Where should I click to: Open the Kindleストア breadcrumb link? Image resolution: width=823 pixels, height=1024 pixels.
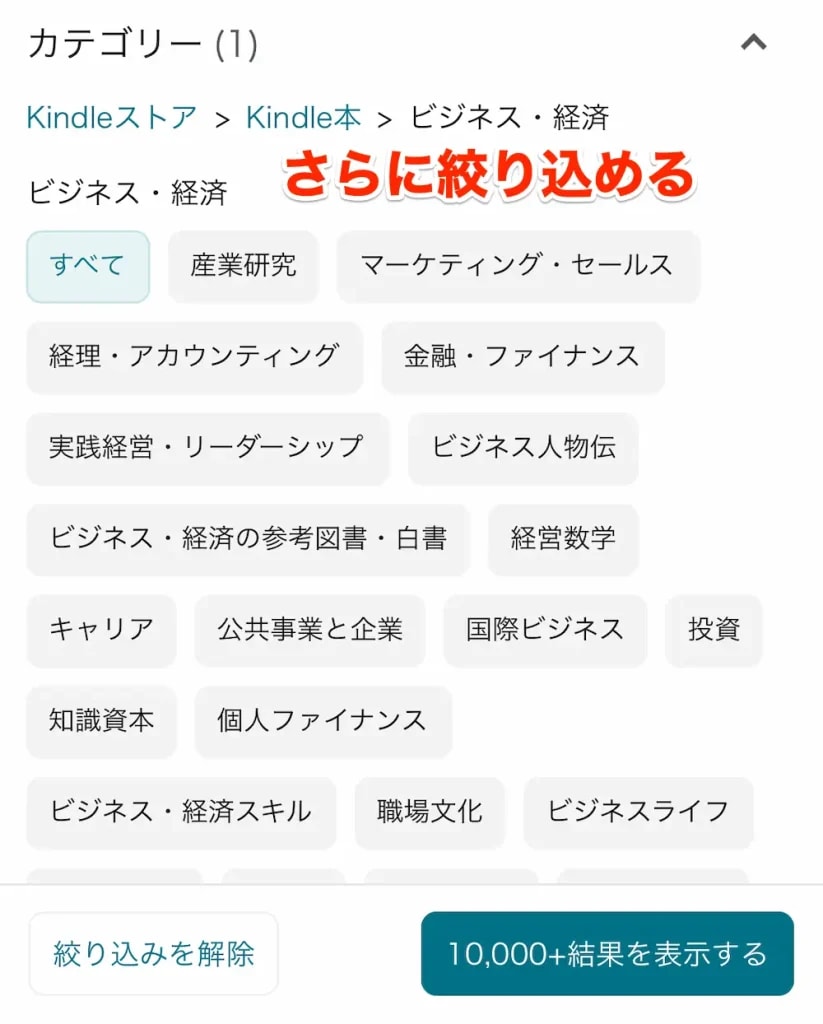[x=111, y=118]
